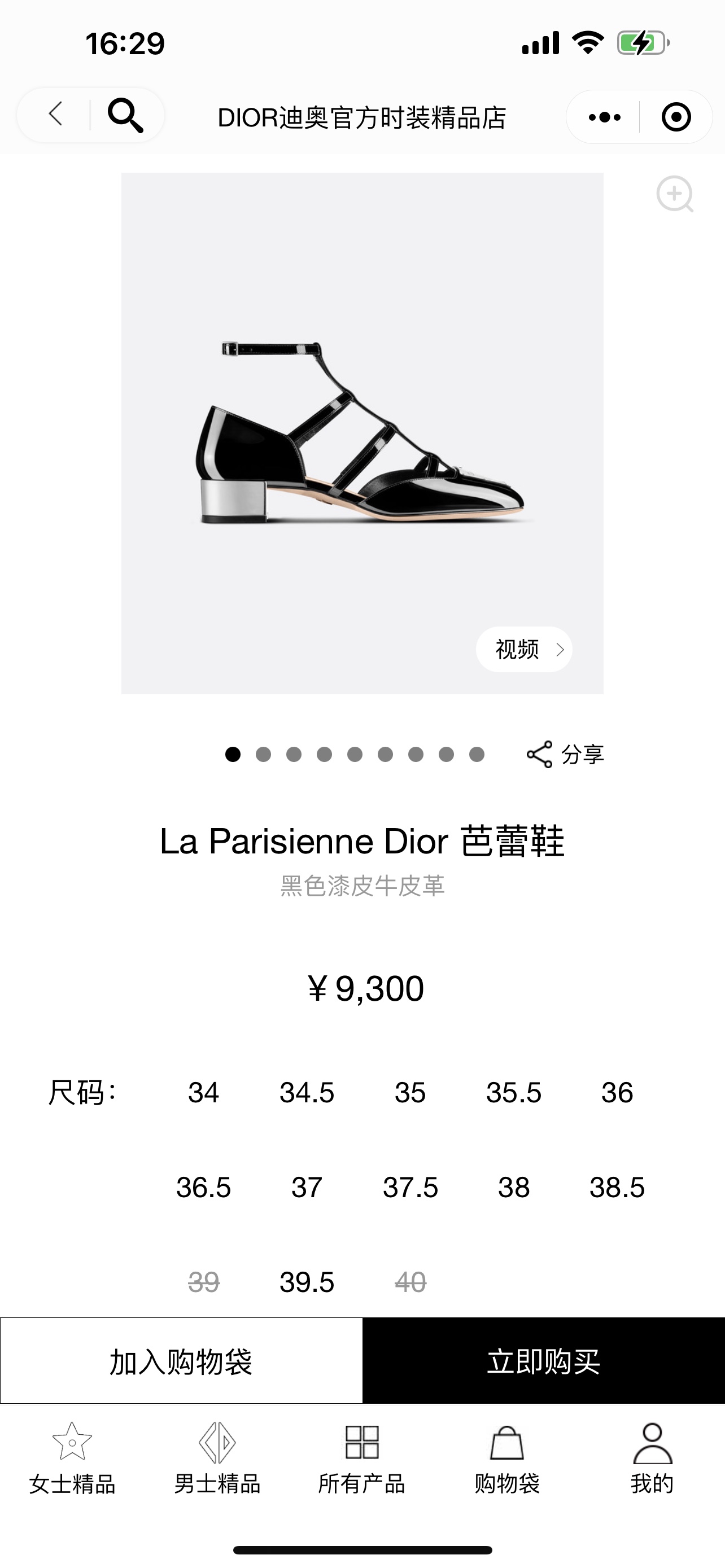Pick size 37

307,1187
